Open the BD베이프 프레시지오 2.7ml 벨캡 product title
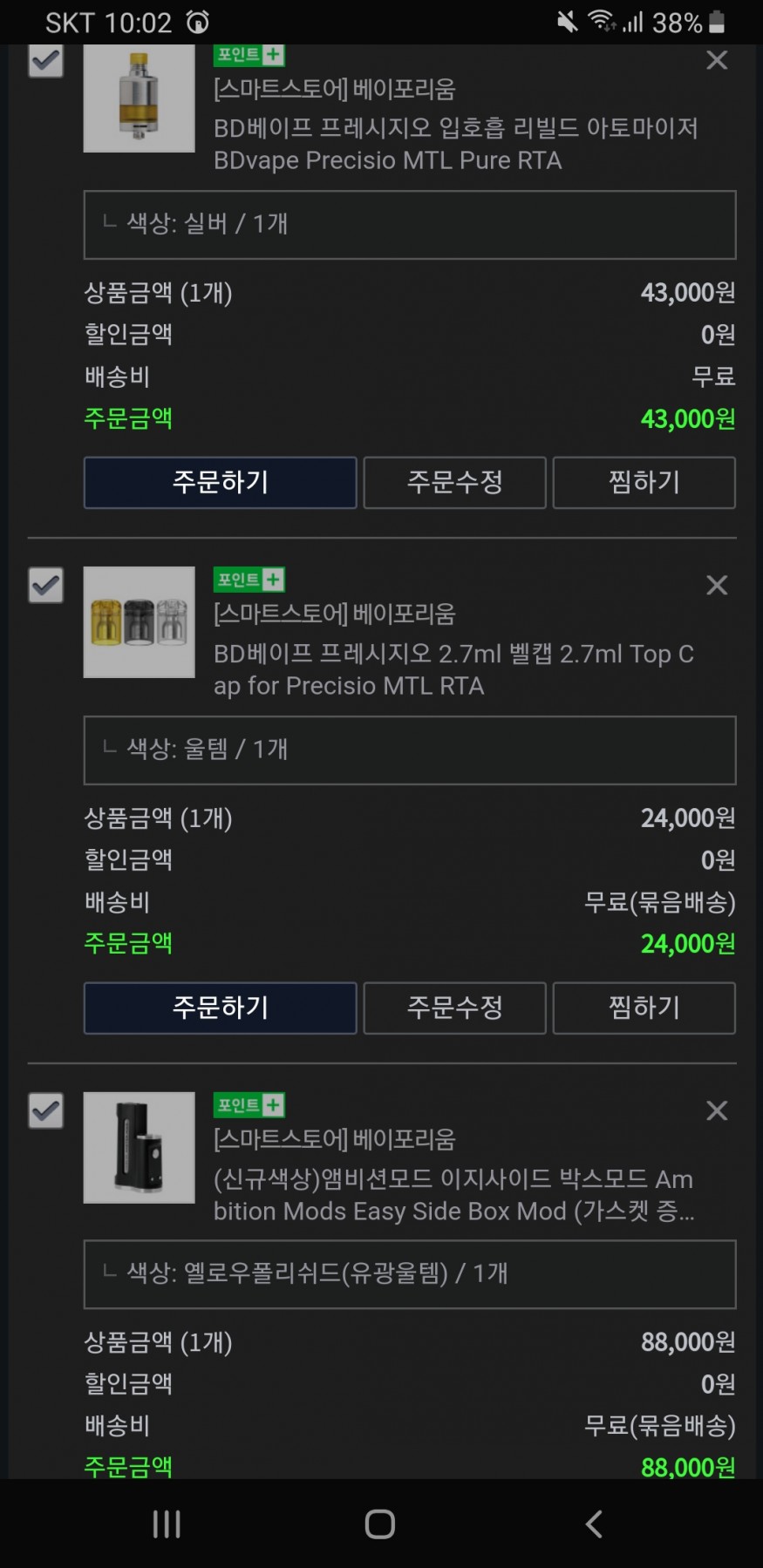Image resolution: width=763 pixels, height=1568 pixels. pyautogui.click(x=453, y=669)
